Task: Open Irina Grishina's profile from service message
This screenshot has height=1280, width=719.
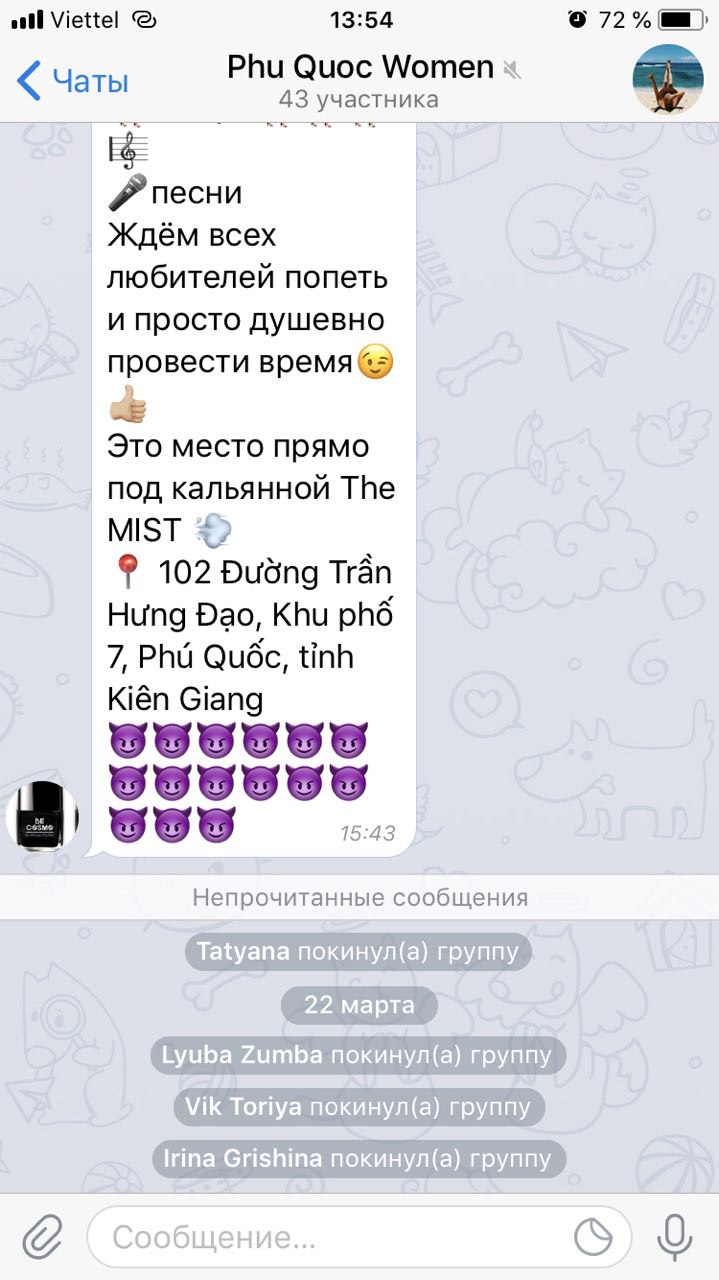Action: (x=242, y=1159)
